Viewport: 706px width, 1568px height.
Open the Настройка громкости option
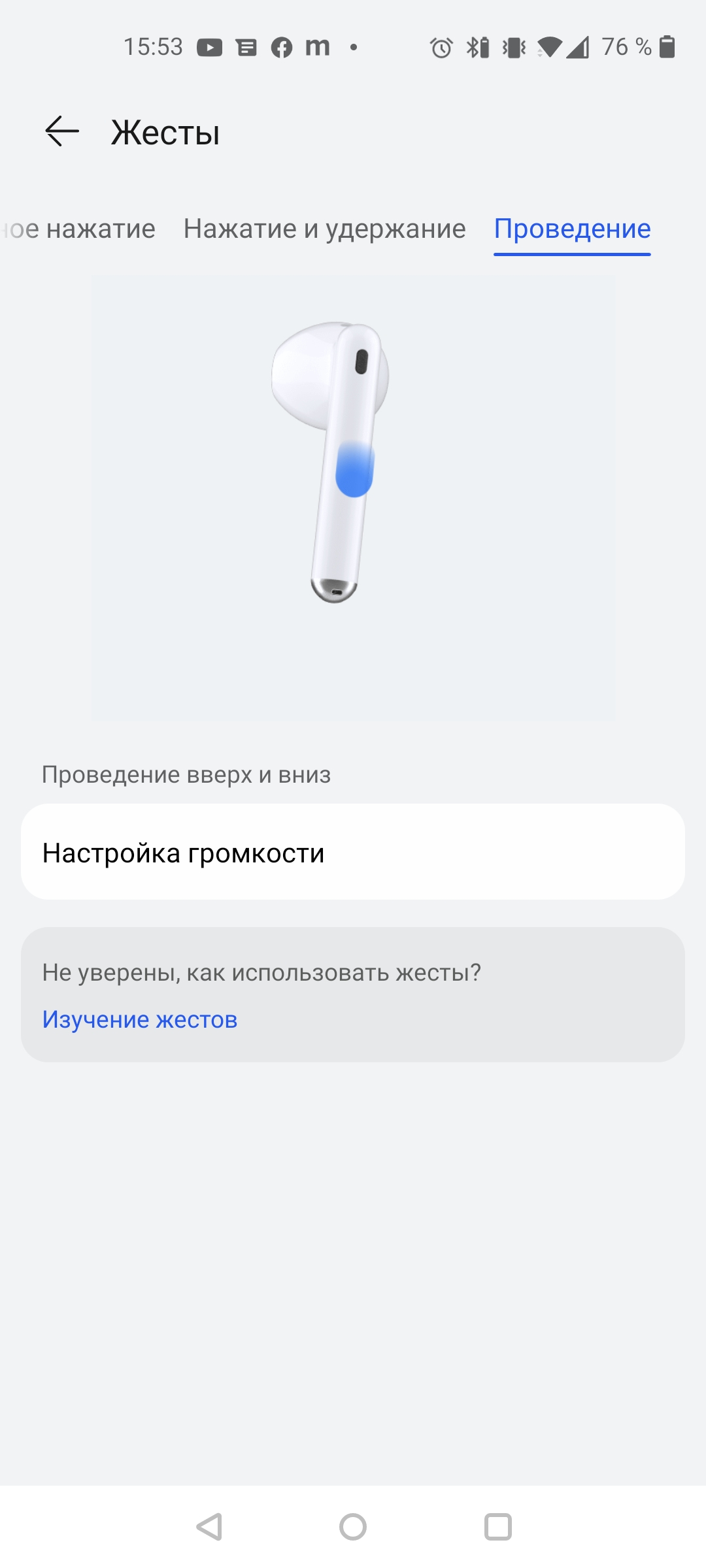pyautogui.click(x=353, y=853)
